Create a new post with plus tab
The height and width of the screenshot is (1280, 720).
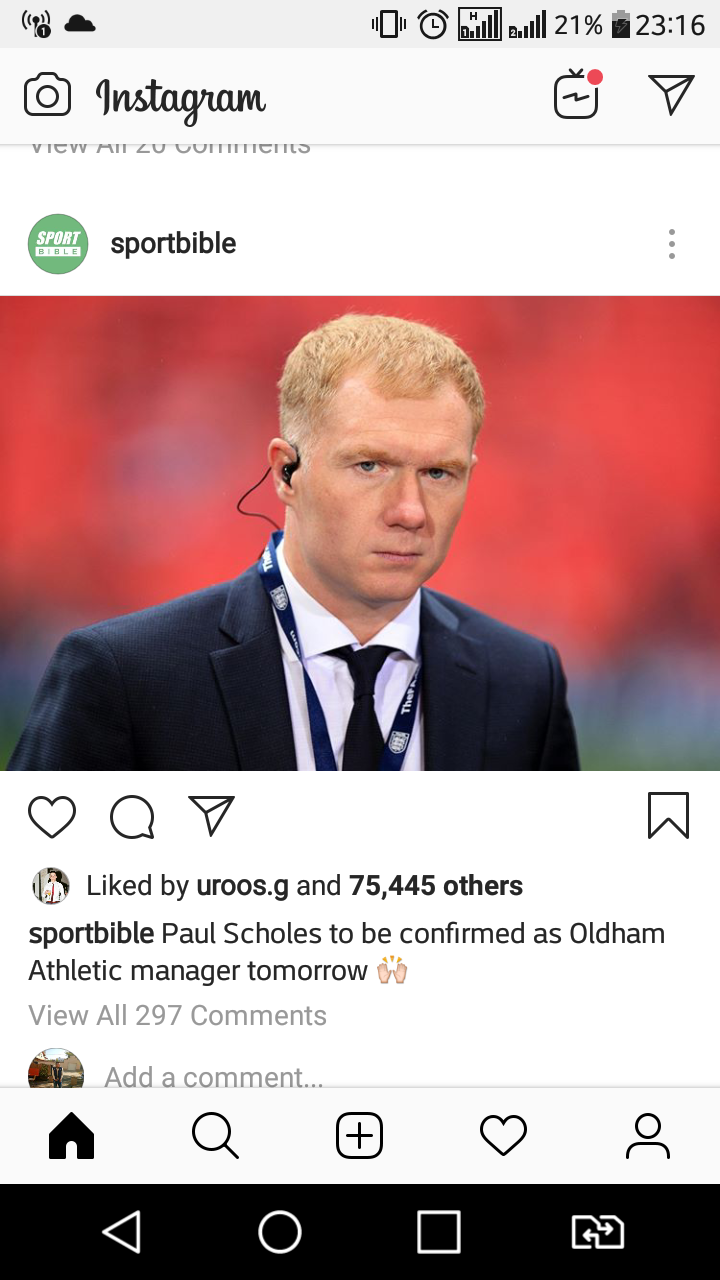pos(359,1136)
